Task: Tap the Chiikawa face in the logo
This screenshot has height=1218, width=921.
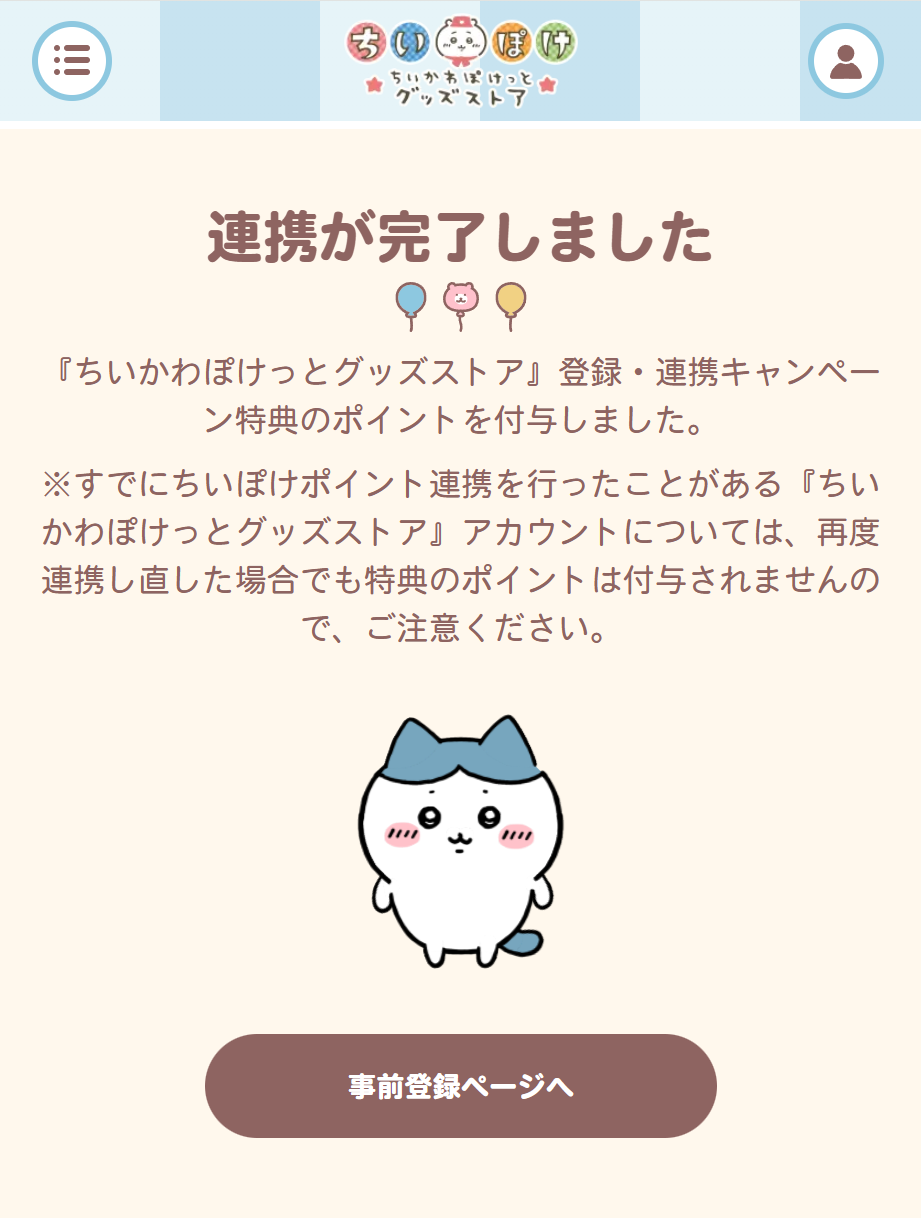Action: [x=460, y=42]
